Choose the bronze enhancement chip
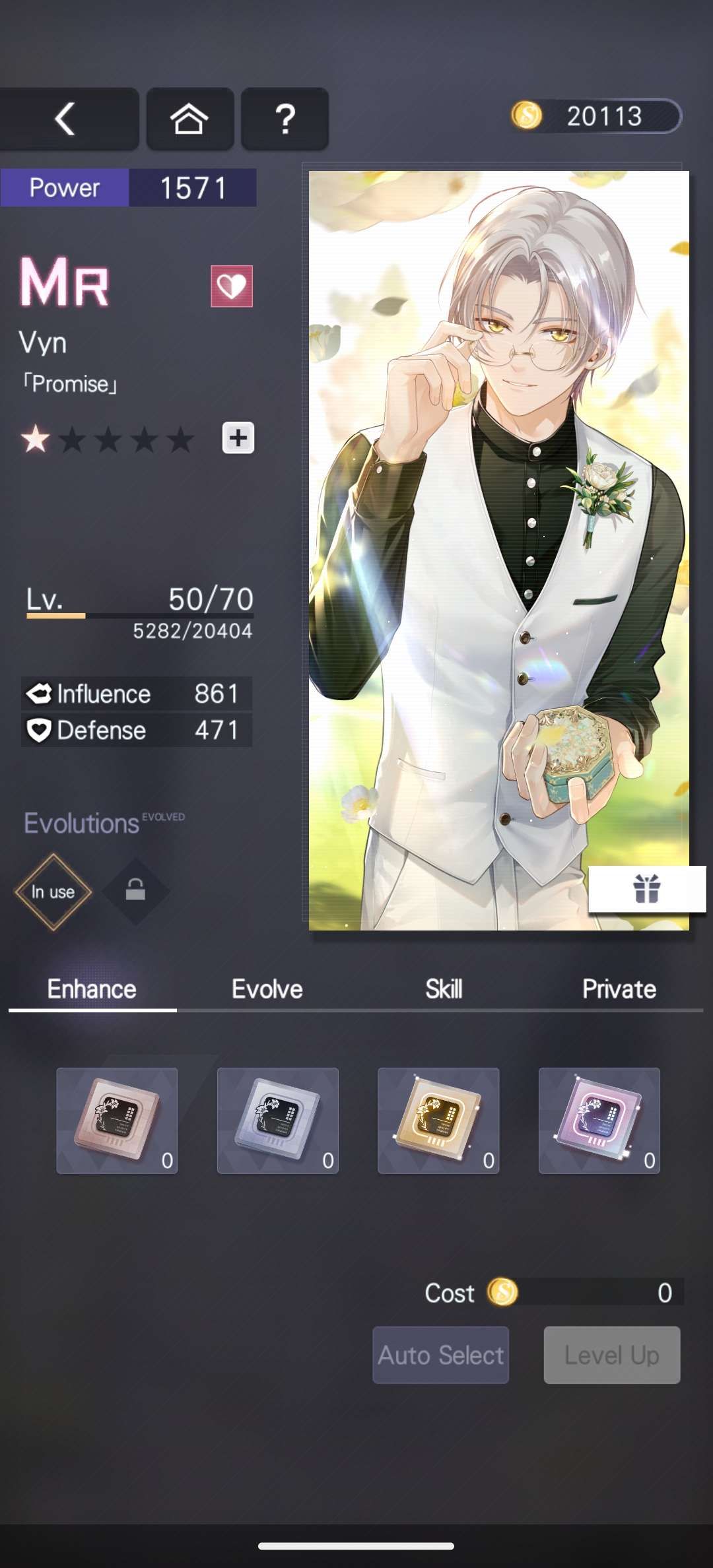The width and height of the screenshot is (713, 1568). [x=117, y=1120]
